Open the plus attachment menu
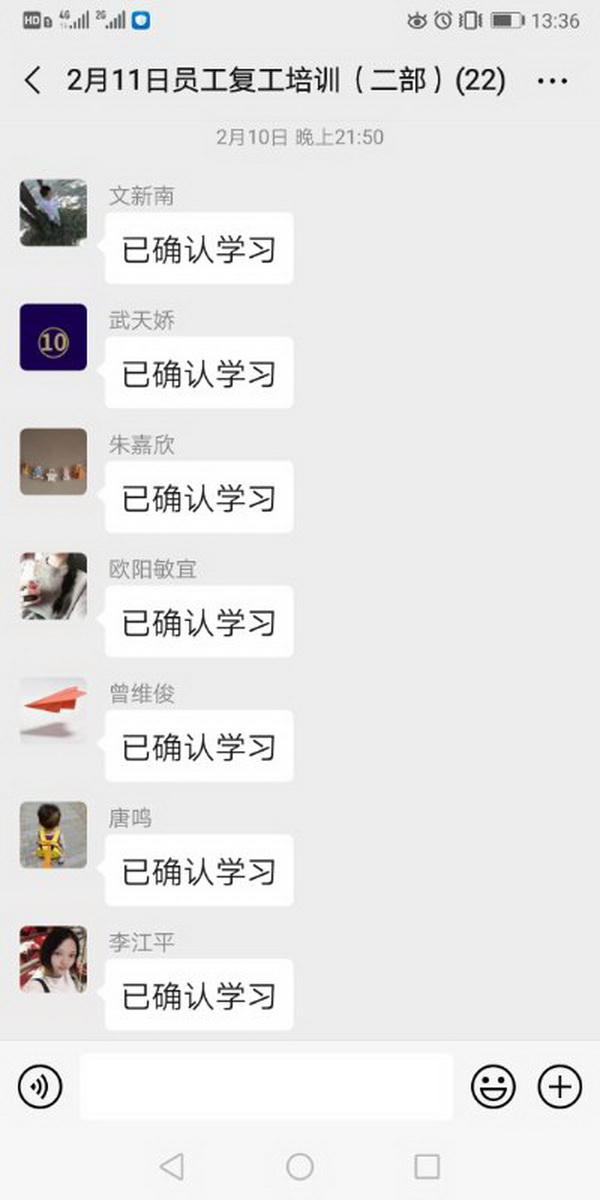600x1200 pixels. [x=560, y=1086]
